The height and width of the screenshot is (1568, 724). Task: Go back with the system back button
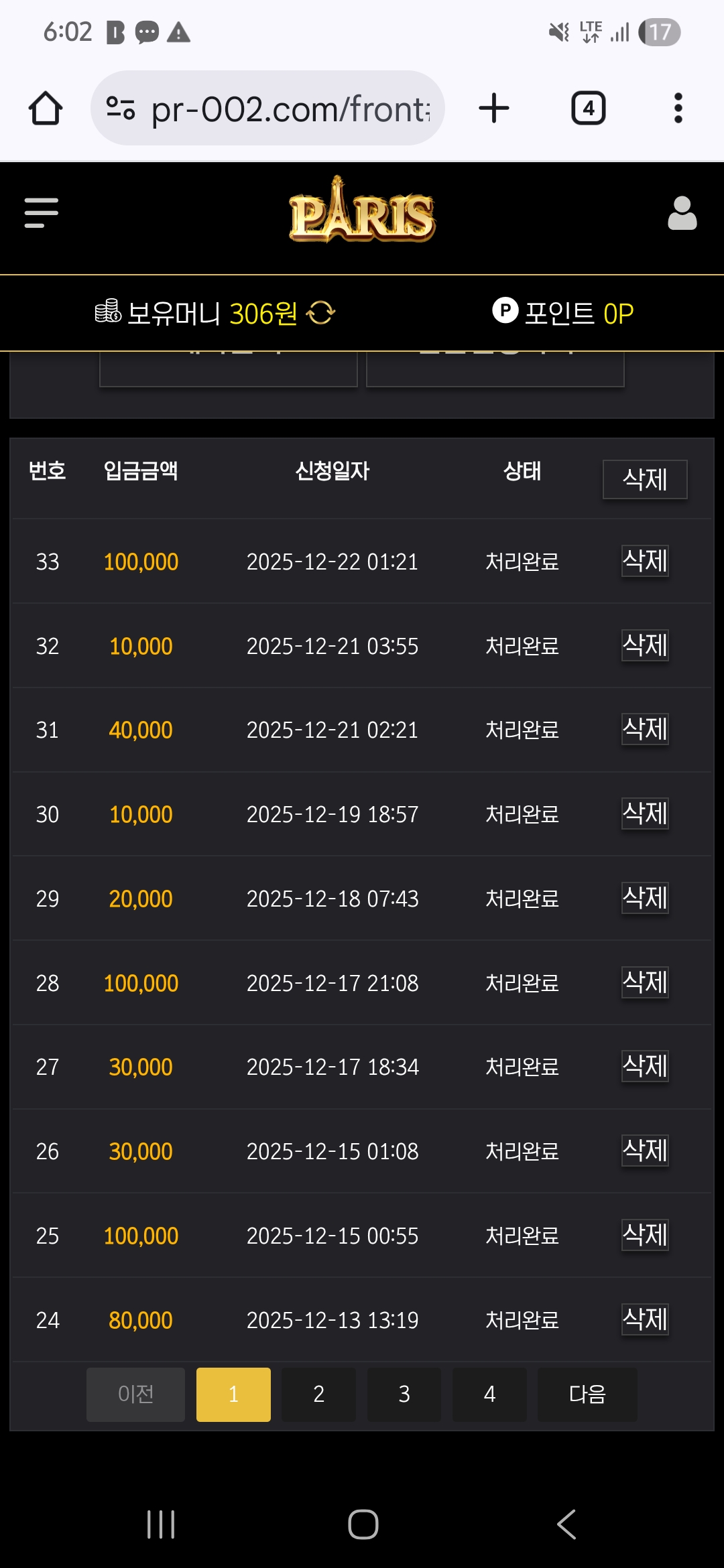point(566,1524)
